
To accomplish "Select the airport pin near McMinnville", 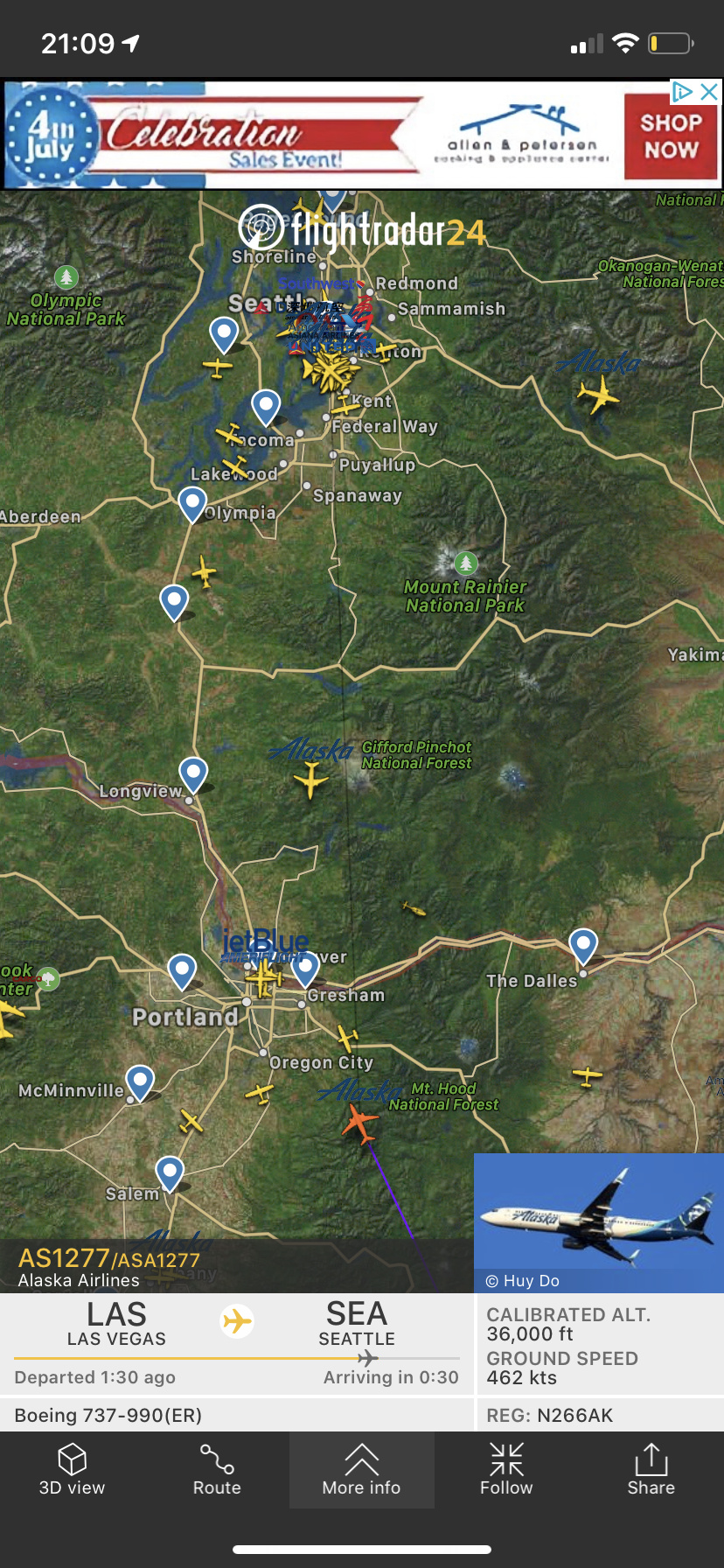I will pyautogui.click(x=140, y=1081).
